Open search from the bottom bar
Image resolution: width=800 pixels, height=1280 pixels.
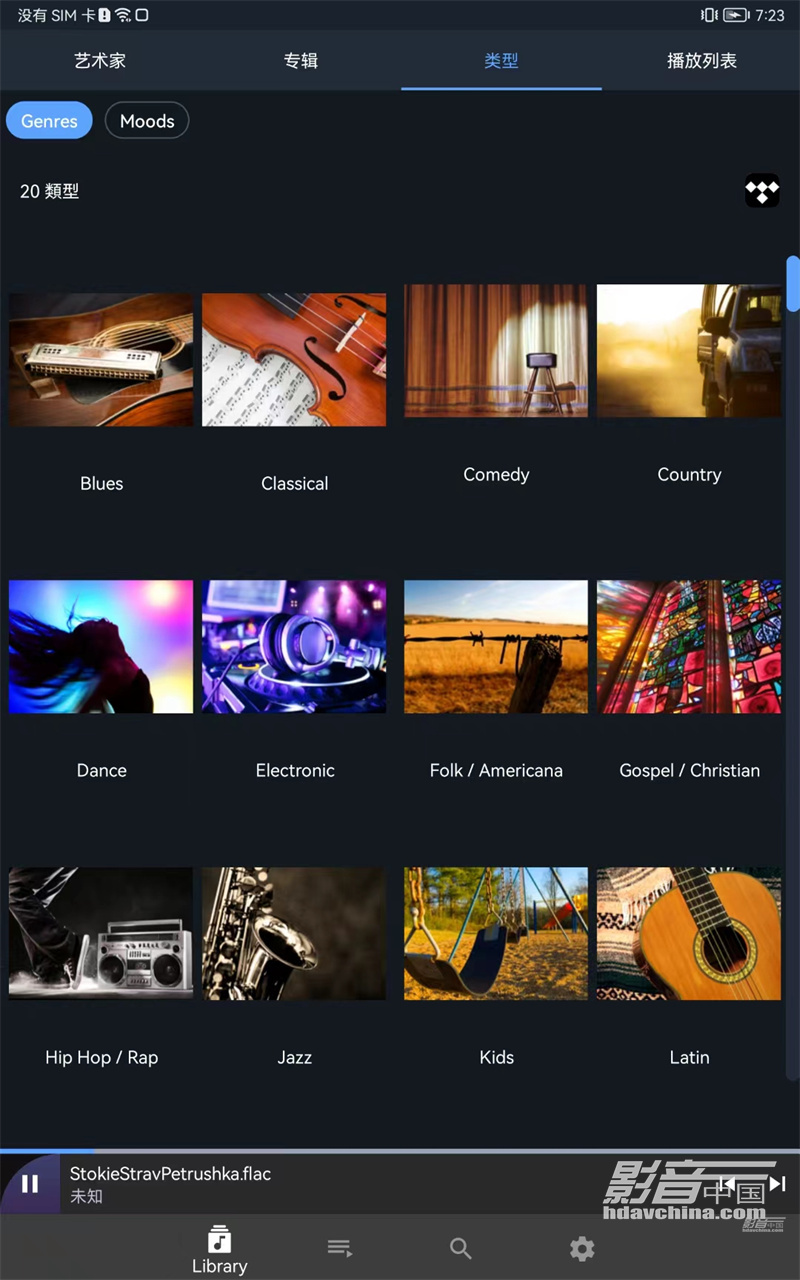point(461,1248)
